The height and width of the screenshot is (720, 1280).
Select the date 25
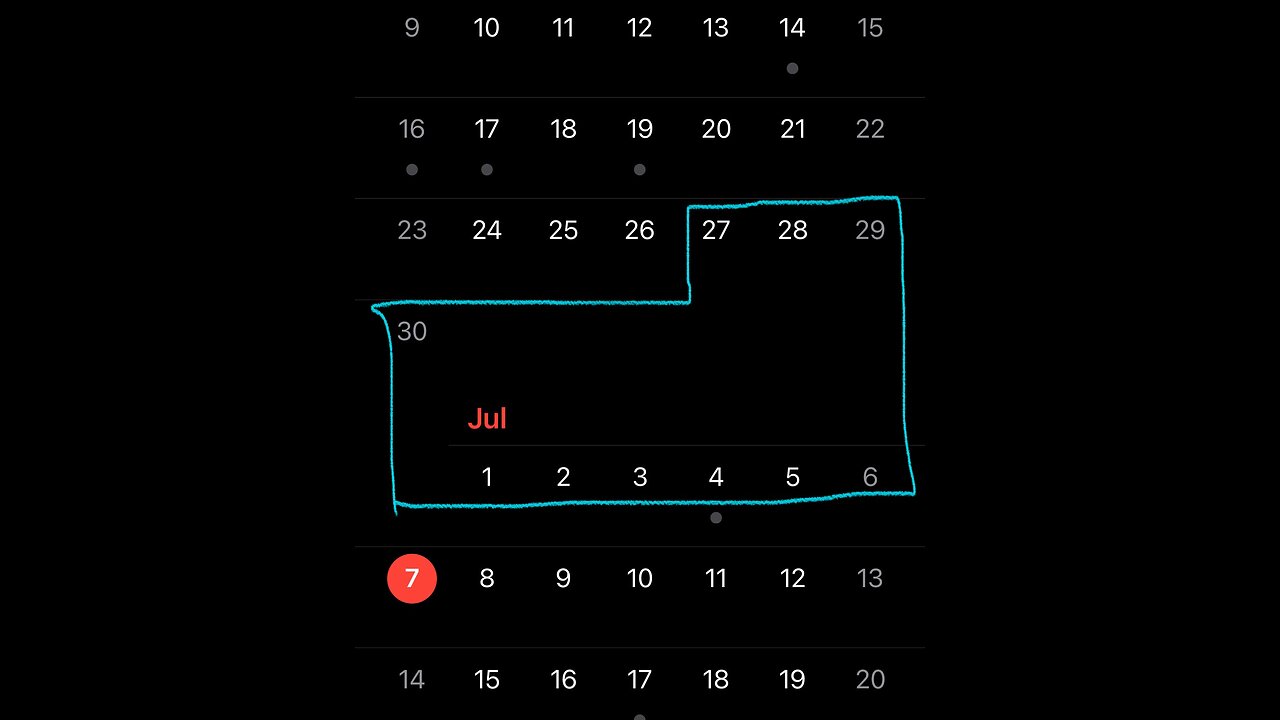[563, 231]
